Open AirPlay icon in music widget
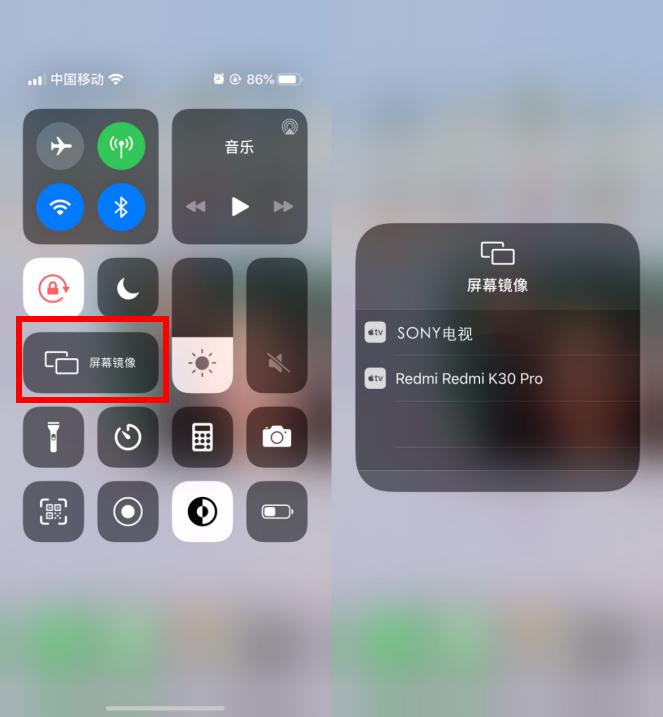This screenshot has width=663, height=717. [289, 127]
